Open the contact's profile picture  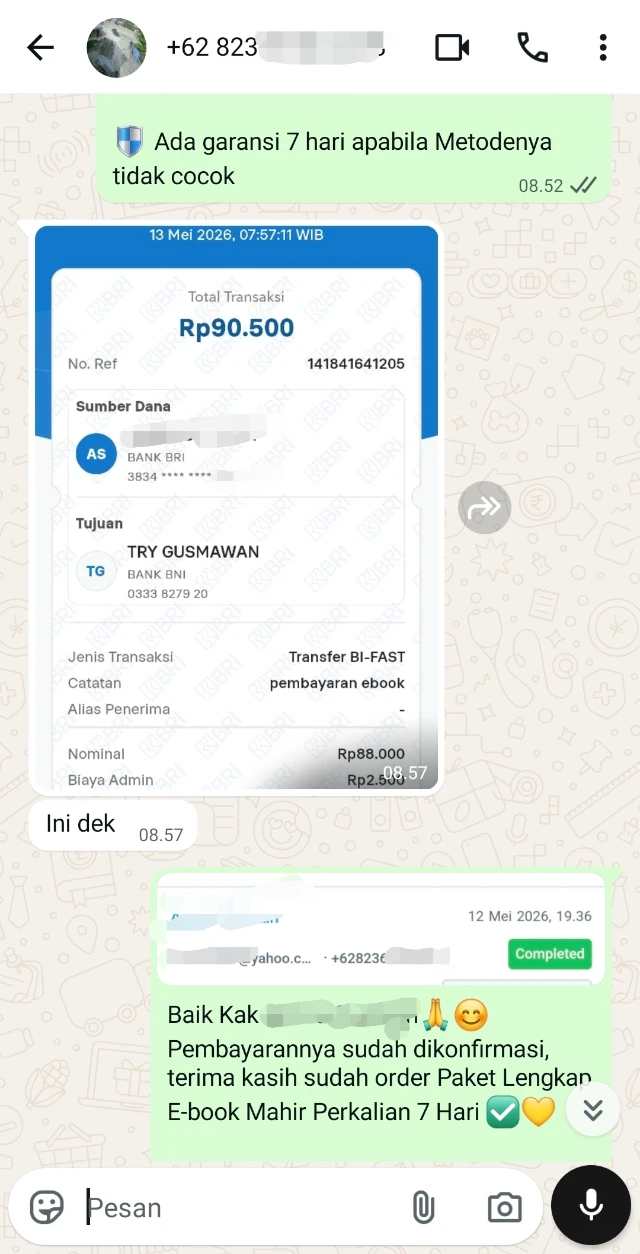pyautogui.click(x=118, y=47)
